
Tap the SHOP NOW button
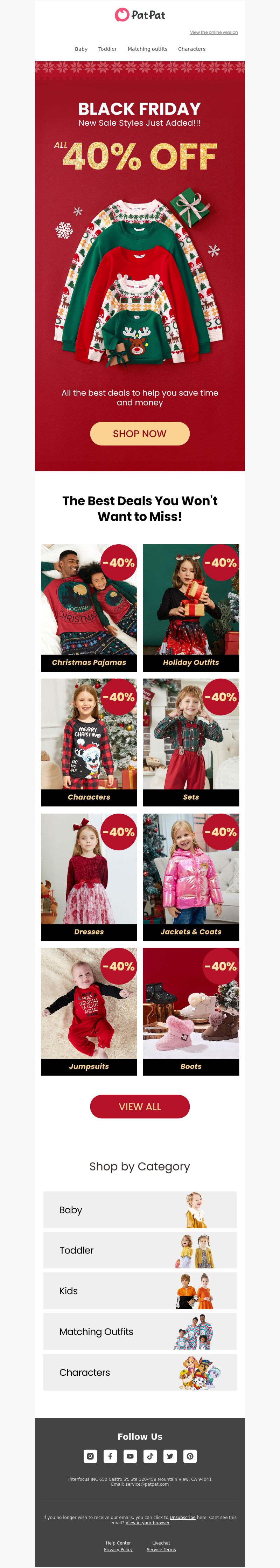140,433
